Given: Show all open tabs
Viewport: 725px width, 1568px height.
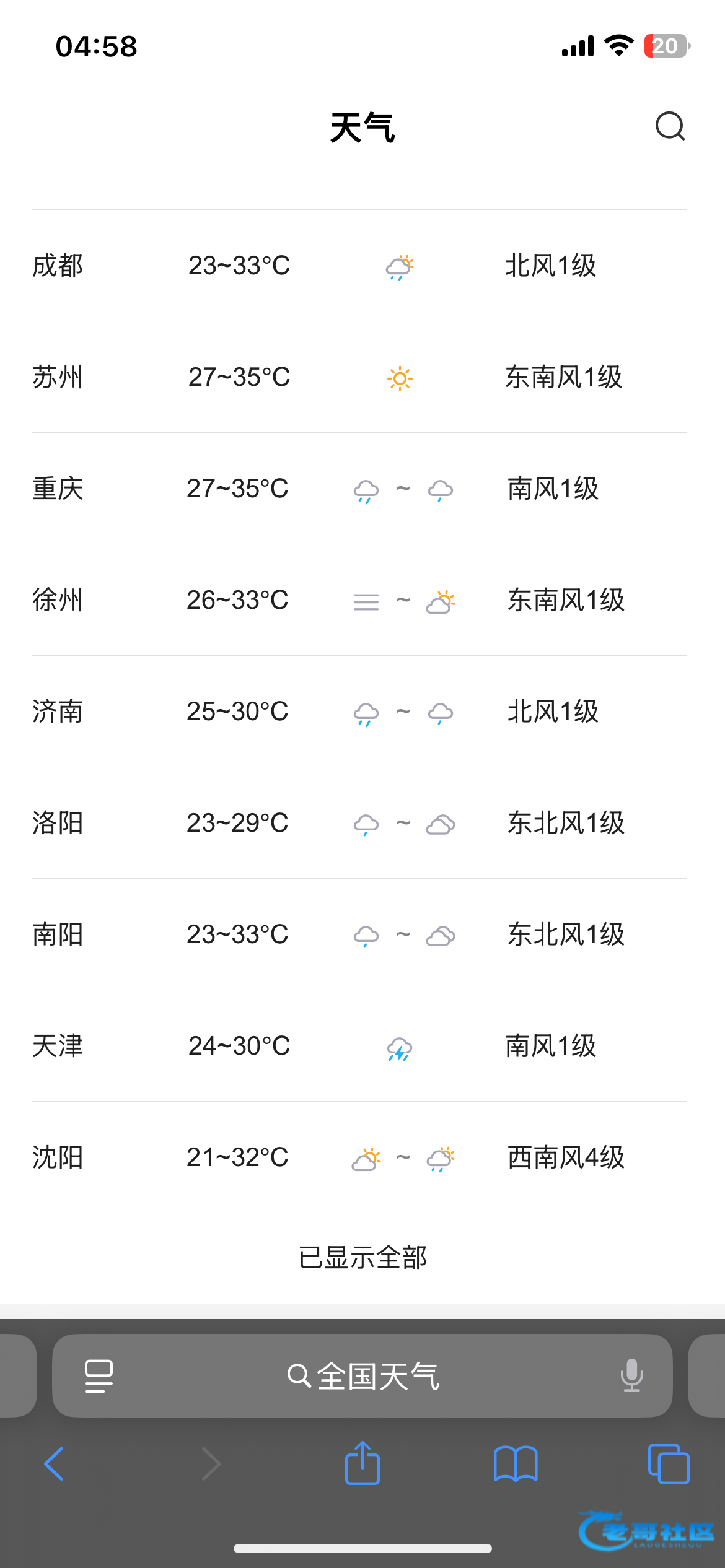Looking at the screenshot, I should (669, 1464).
